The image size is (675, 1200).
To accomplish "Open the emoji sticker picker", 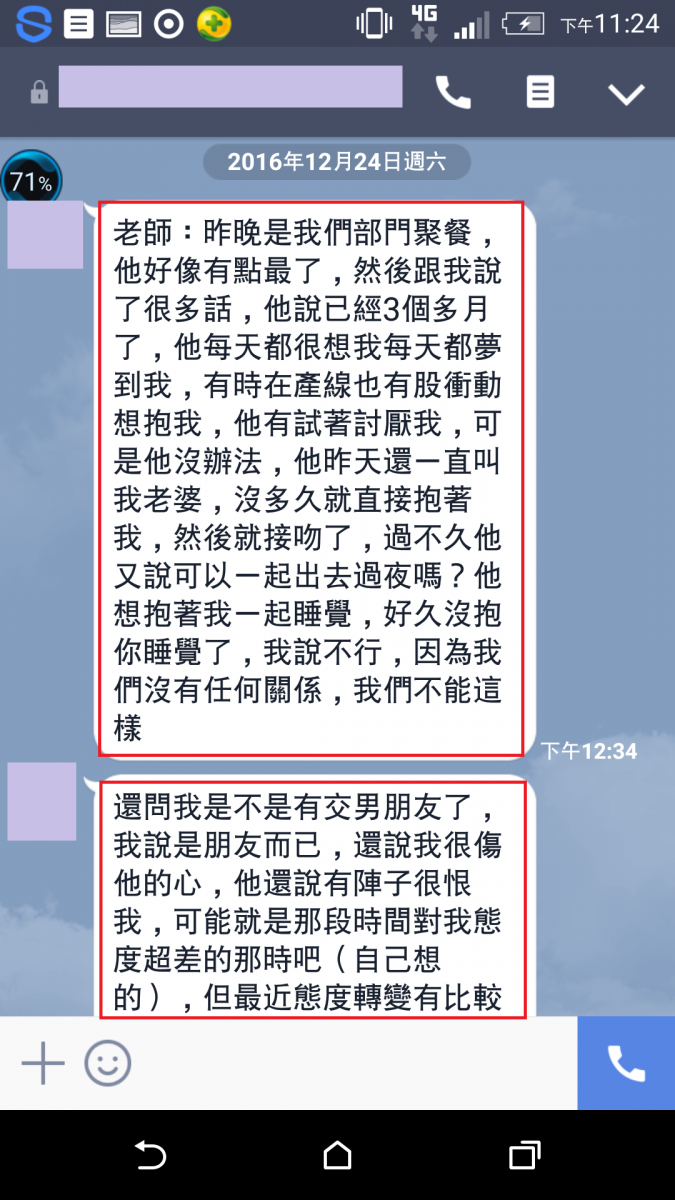I will (107, 1063).
